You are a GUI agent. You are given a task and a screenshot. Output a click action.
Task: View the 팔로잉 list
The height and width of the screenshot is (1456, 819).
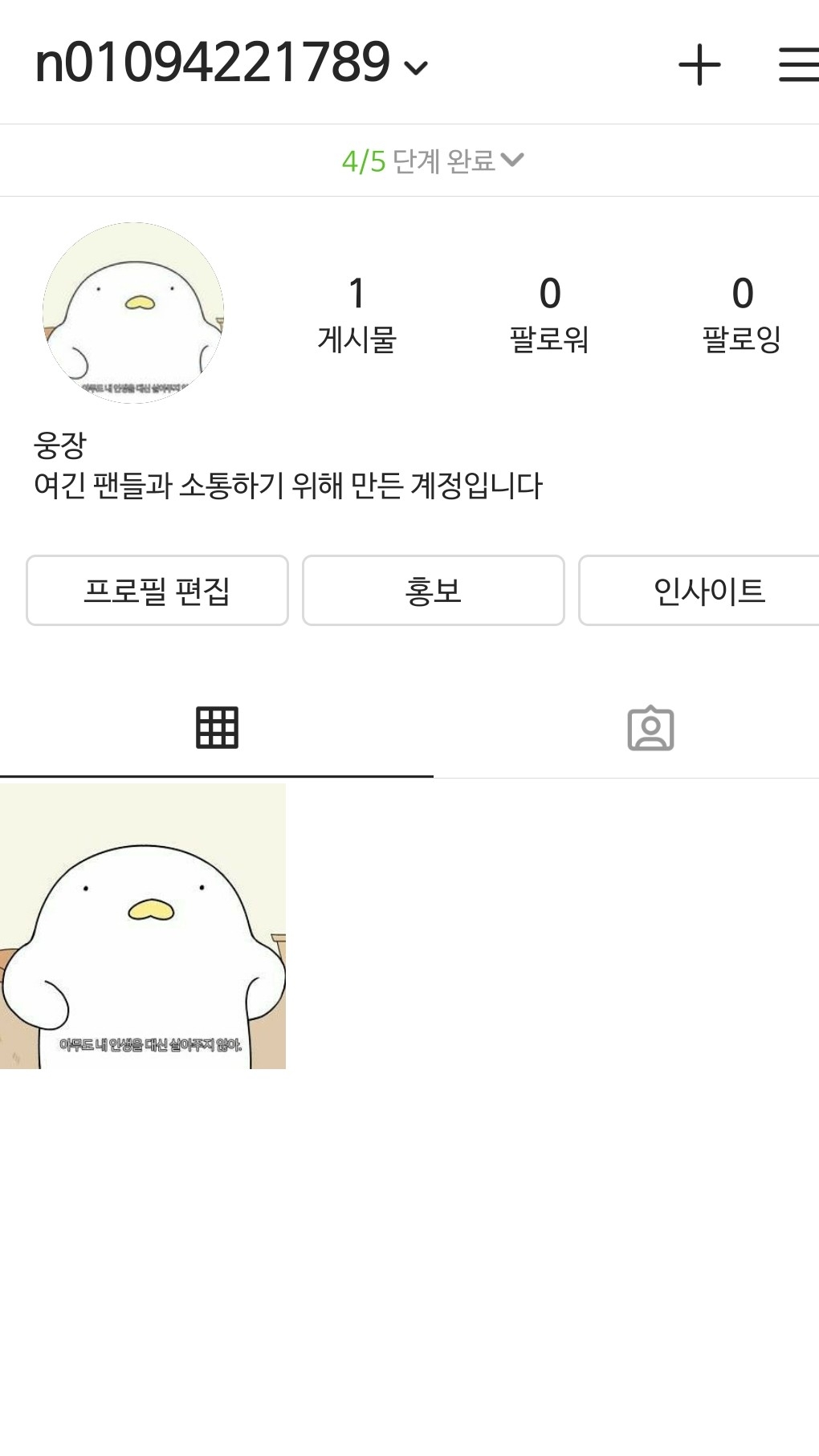tap(742, 315)
